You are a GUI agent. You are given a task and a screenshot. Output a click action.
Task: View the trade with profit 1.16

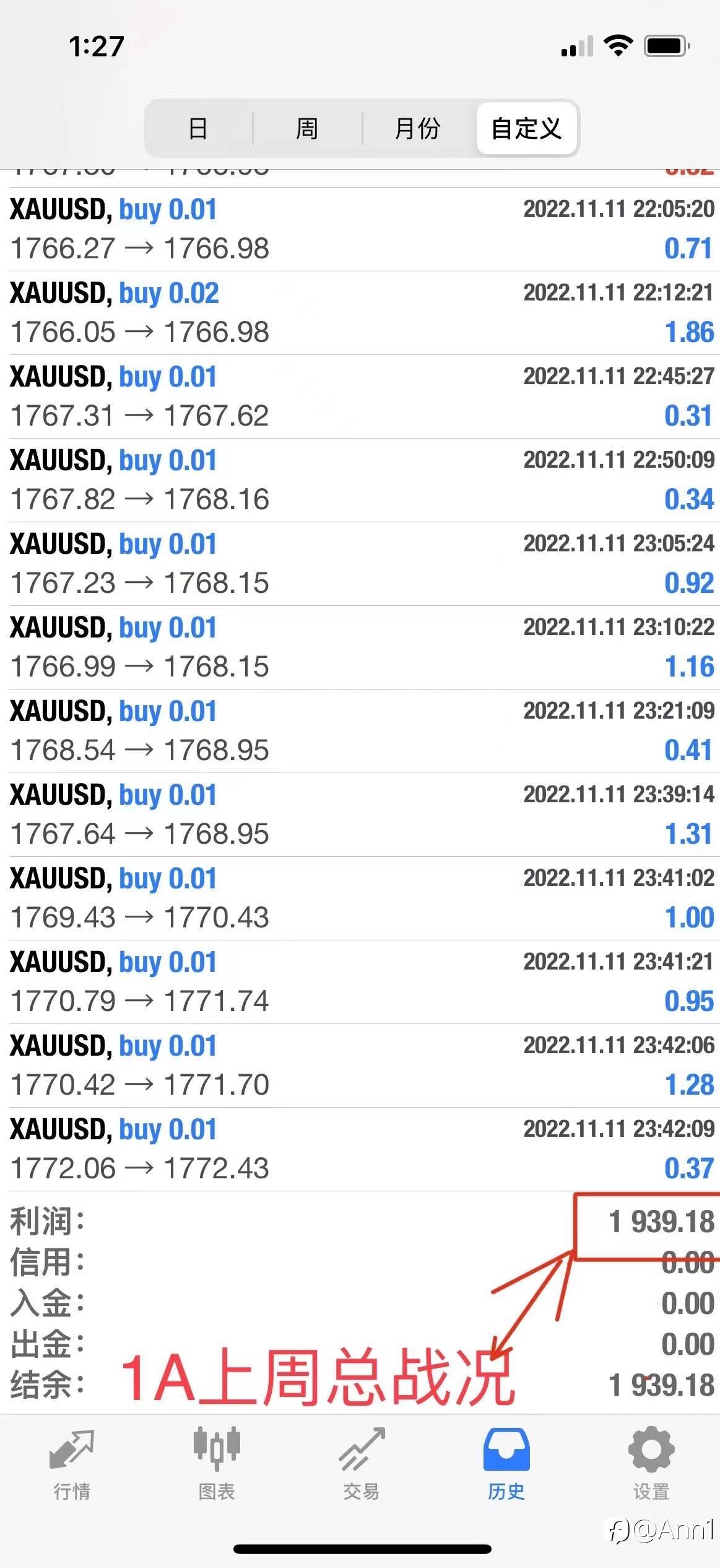[x=360, y=647]
